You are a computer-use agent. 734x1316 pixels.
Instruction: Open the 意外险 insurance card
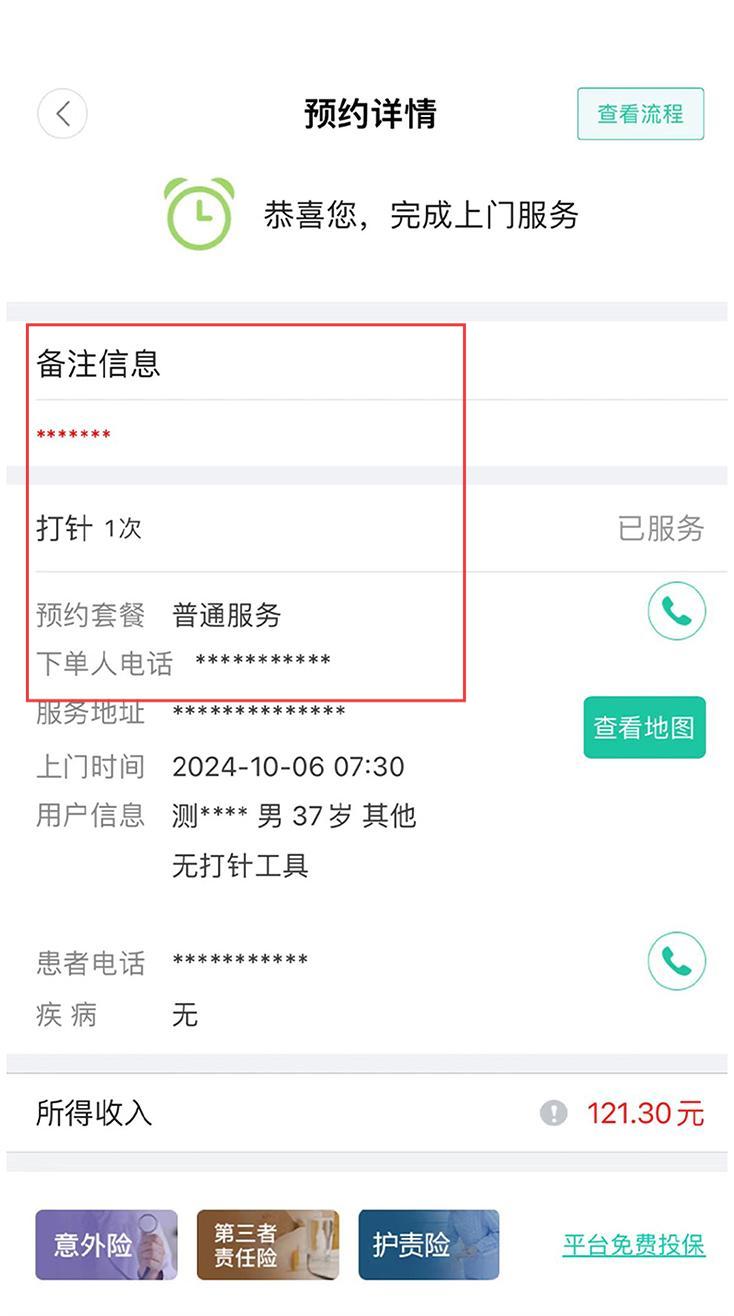(106, 1245)
